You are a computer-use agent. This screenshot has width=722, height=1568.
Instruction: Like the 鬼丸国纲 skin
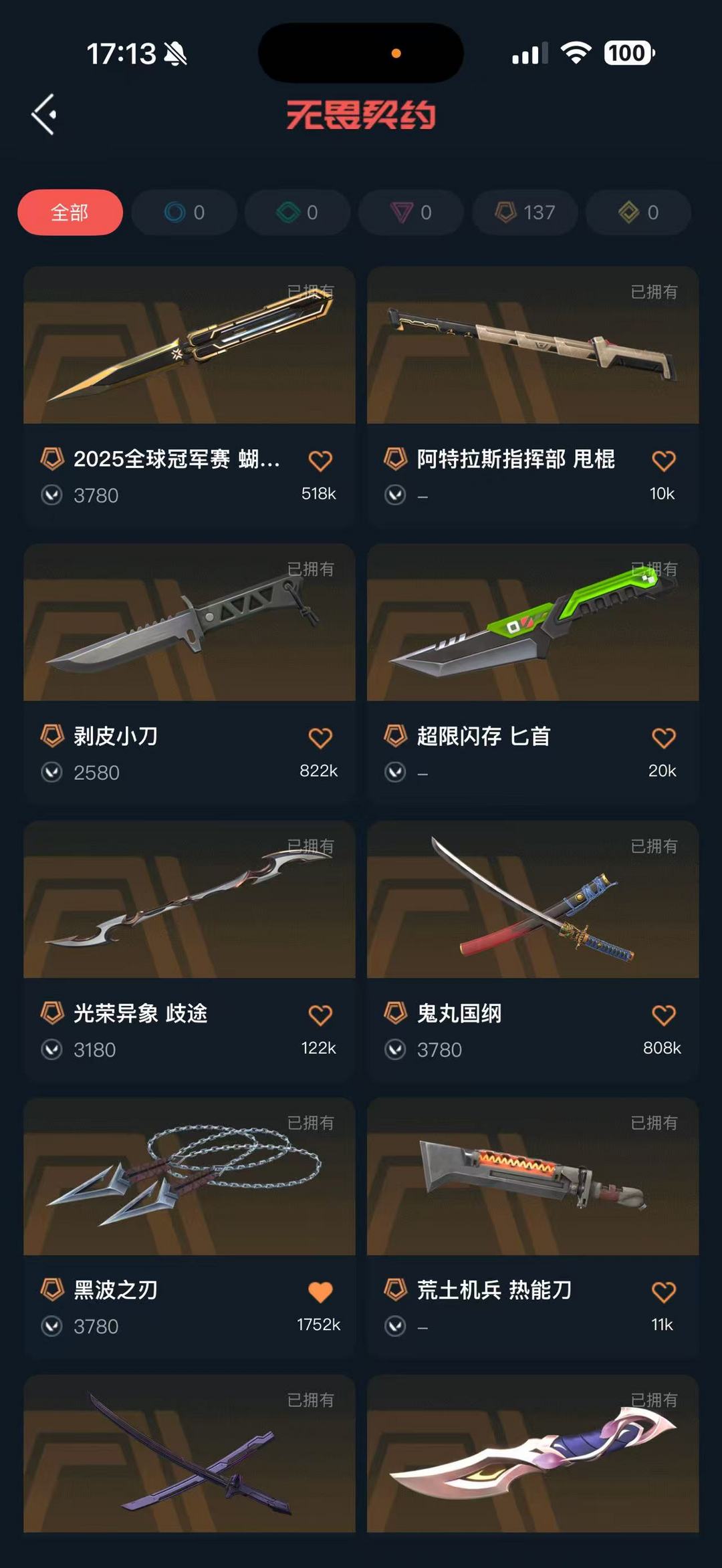click(x=664, y=1015)
